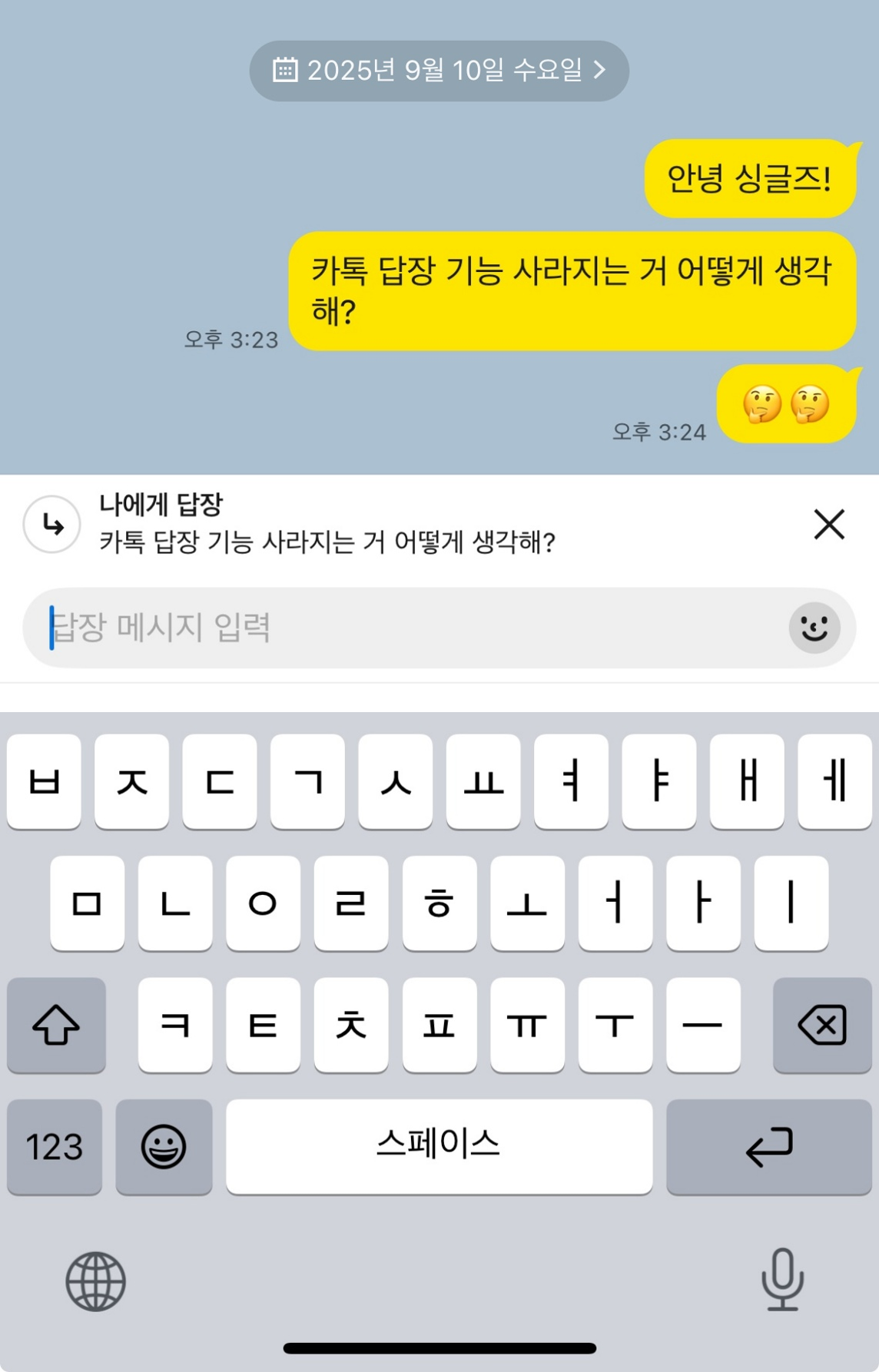Tap the 스페이스 spacebar key
Screen dimensions: 879x1372
coord(439,1147)
